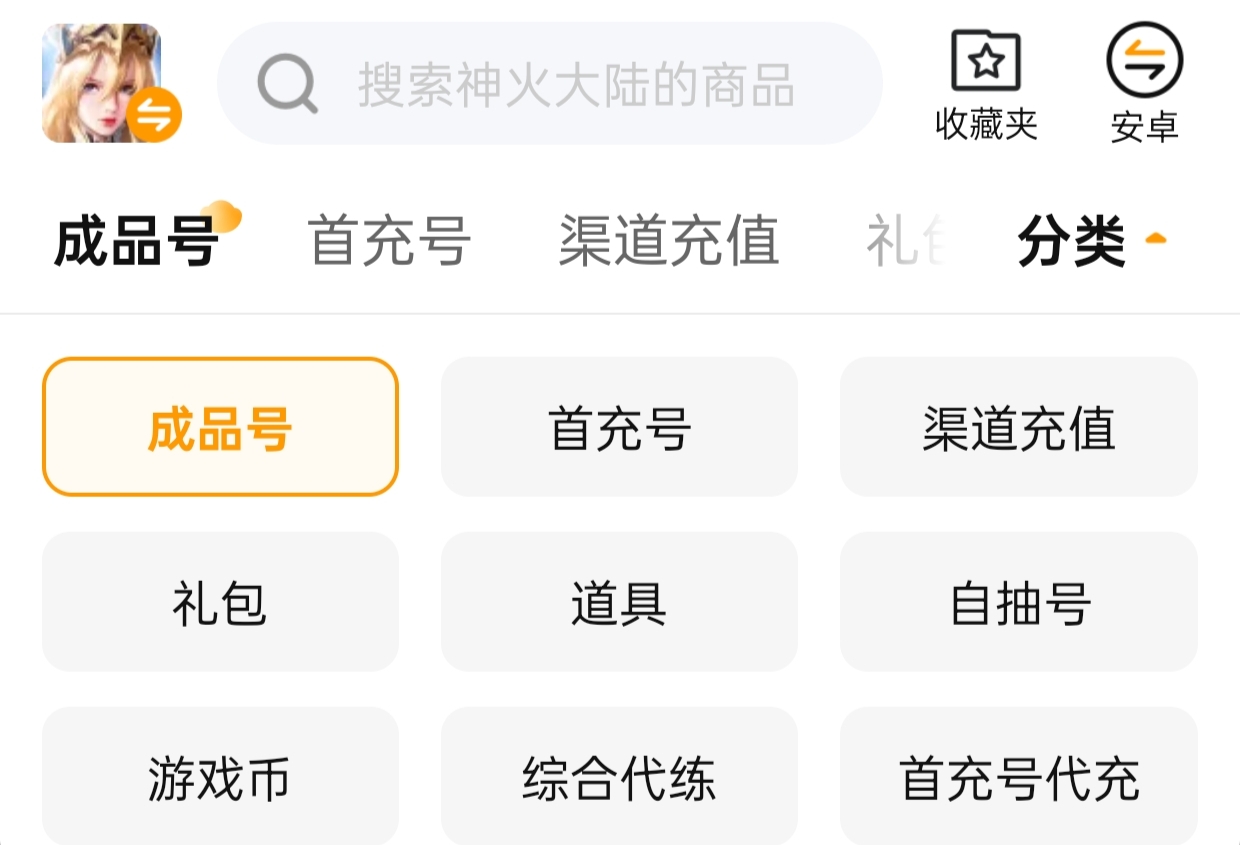Select the 首充号 category chip
Image resolution: width=1240 pixels, height=845 pixels.
tap(619, 427)
